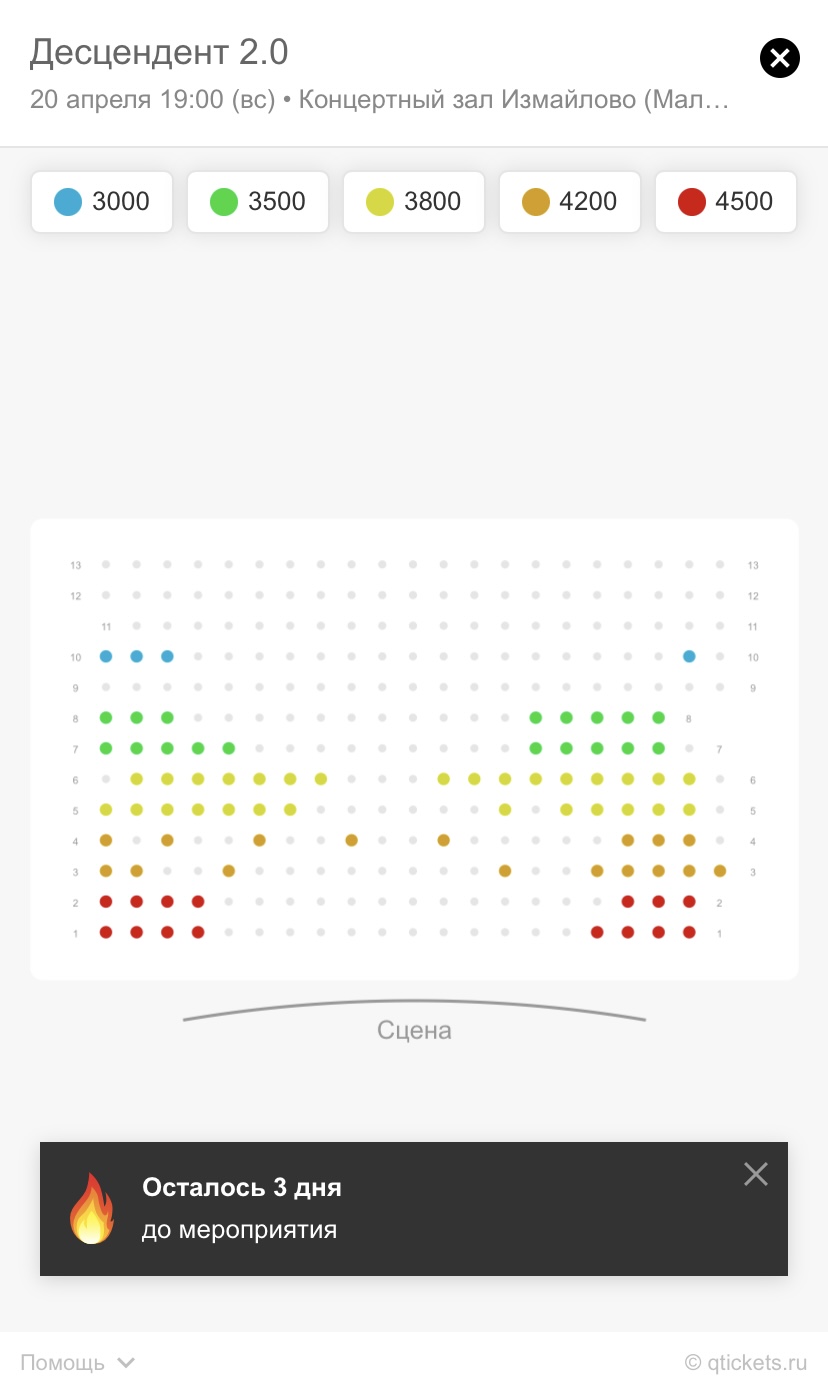Image resolution: width=828 pixels, height=1382 pixels.
Task: Choose the leftmost red seat in row 1
Action: pyautogui.click(x=106, y=932)
